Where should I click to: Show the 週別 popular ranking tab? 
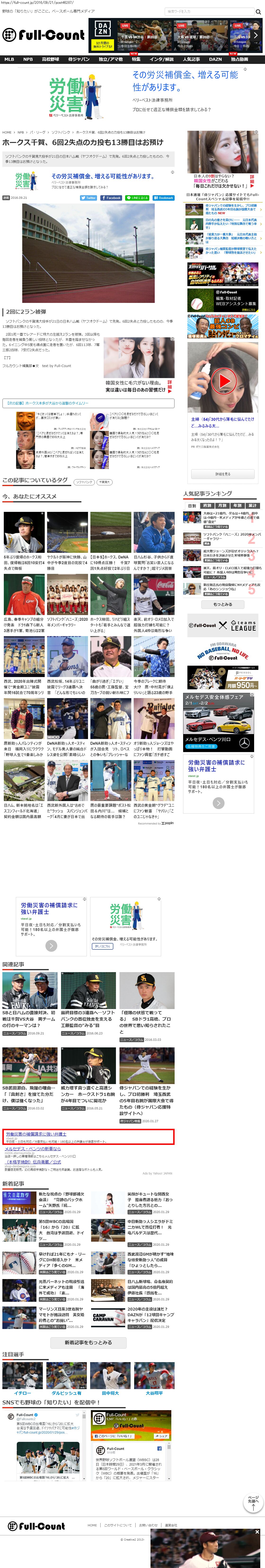207,505
